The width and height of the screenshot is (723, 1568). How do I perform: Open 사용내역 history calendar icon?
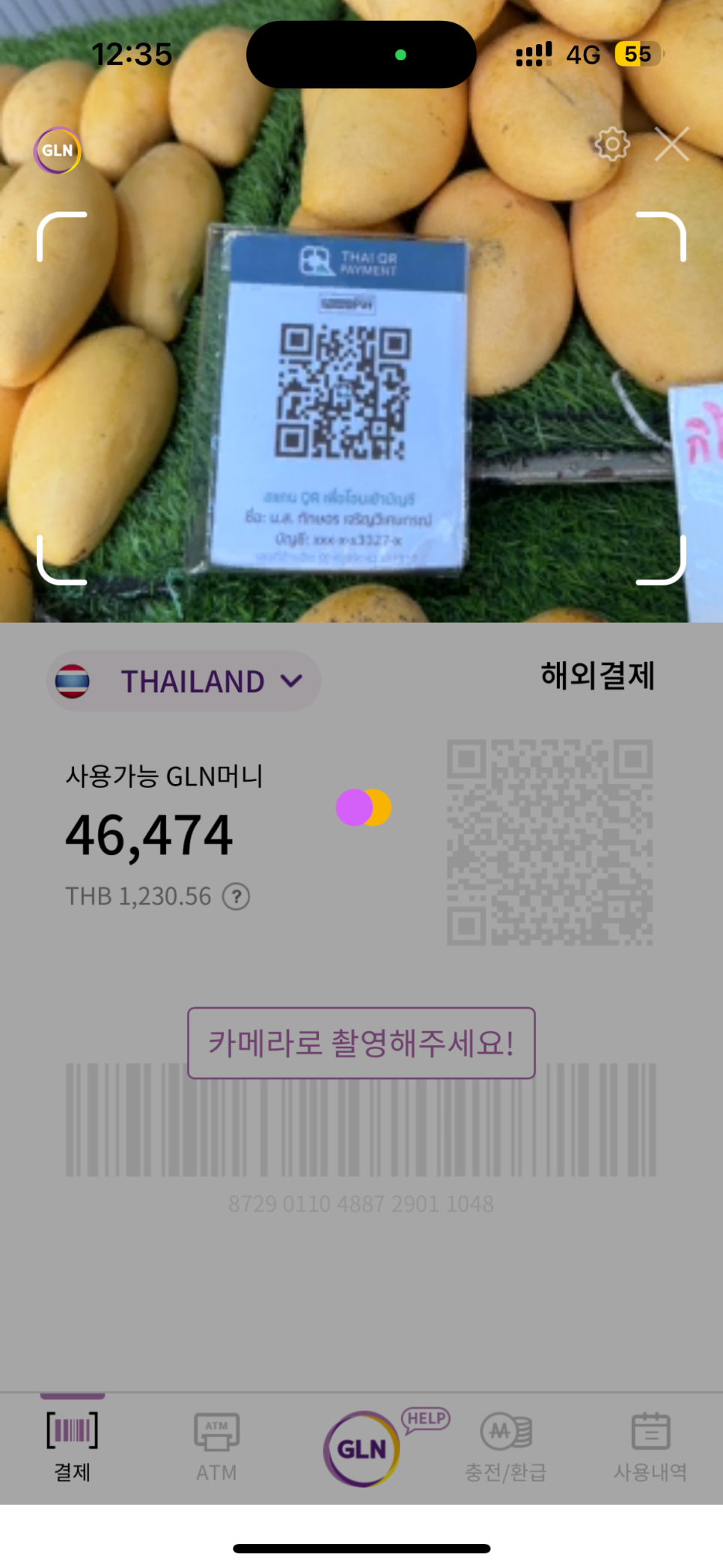[x=649, y=1432]
